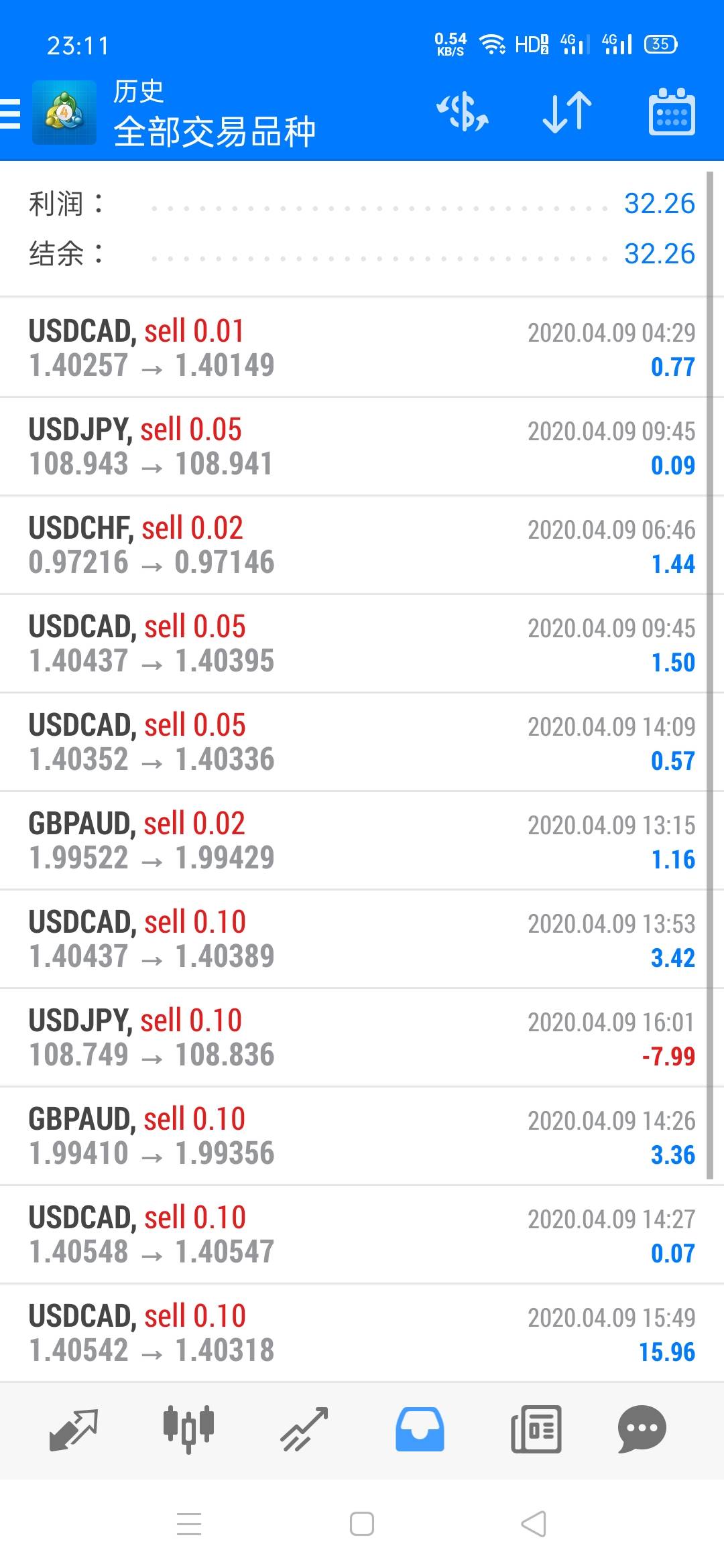The image size is (724, 1568).
Task: Select the USDCHF sell 0.02 entry
Action: (362, 545)
